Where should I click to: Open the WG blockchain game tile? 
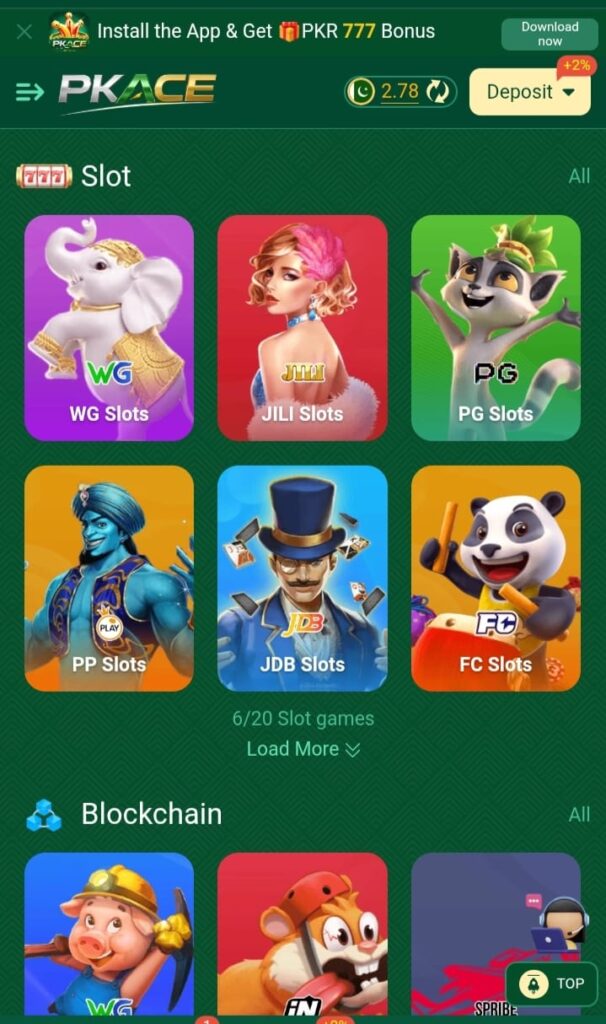tap(109, 935)
